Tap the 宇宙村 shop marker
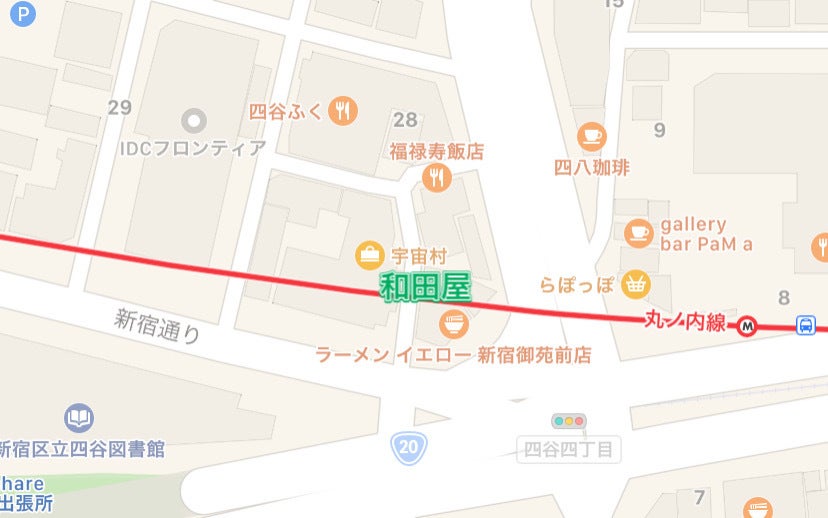 pos(368,252)
